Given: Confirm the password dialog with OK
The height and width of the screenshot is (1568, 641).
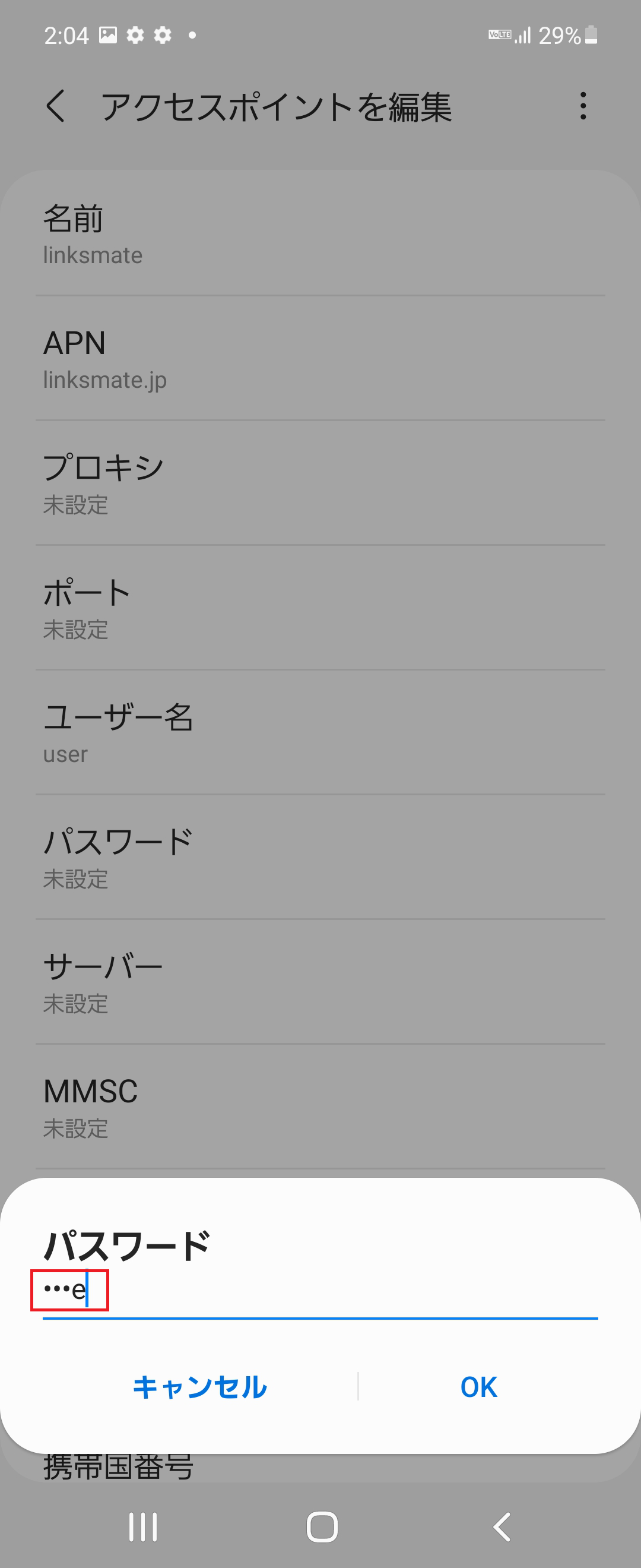Looking at the screenshot, I should 478,1388.
